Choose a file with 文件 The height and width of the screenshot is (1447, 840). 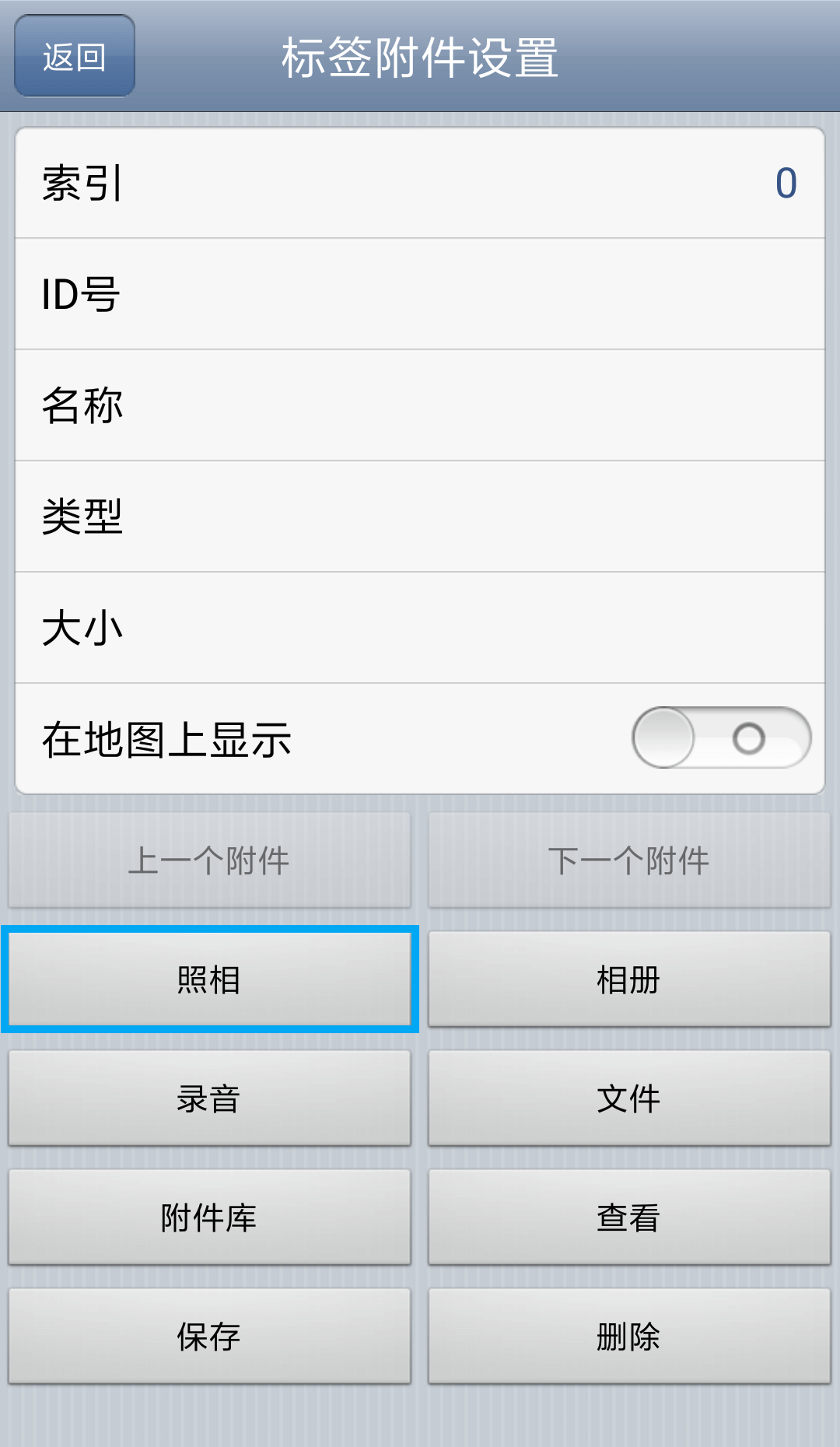pos(628,1098)
